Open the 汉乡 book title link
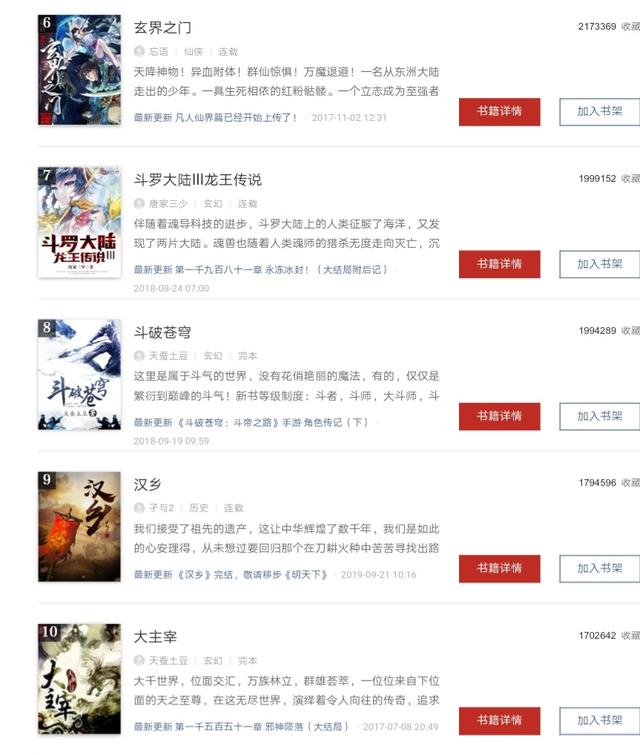Image resolution: width=640 pixels, height=755 pixels. [148, 484]
